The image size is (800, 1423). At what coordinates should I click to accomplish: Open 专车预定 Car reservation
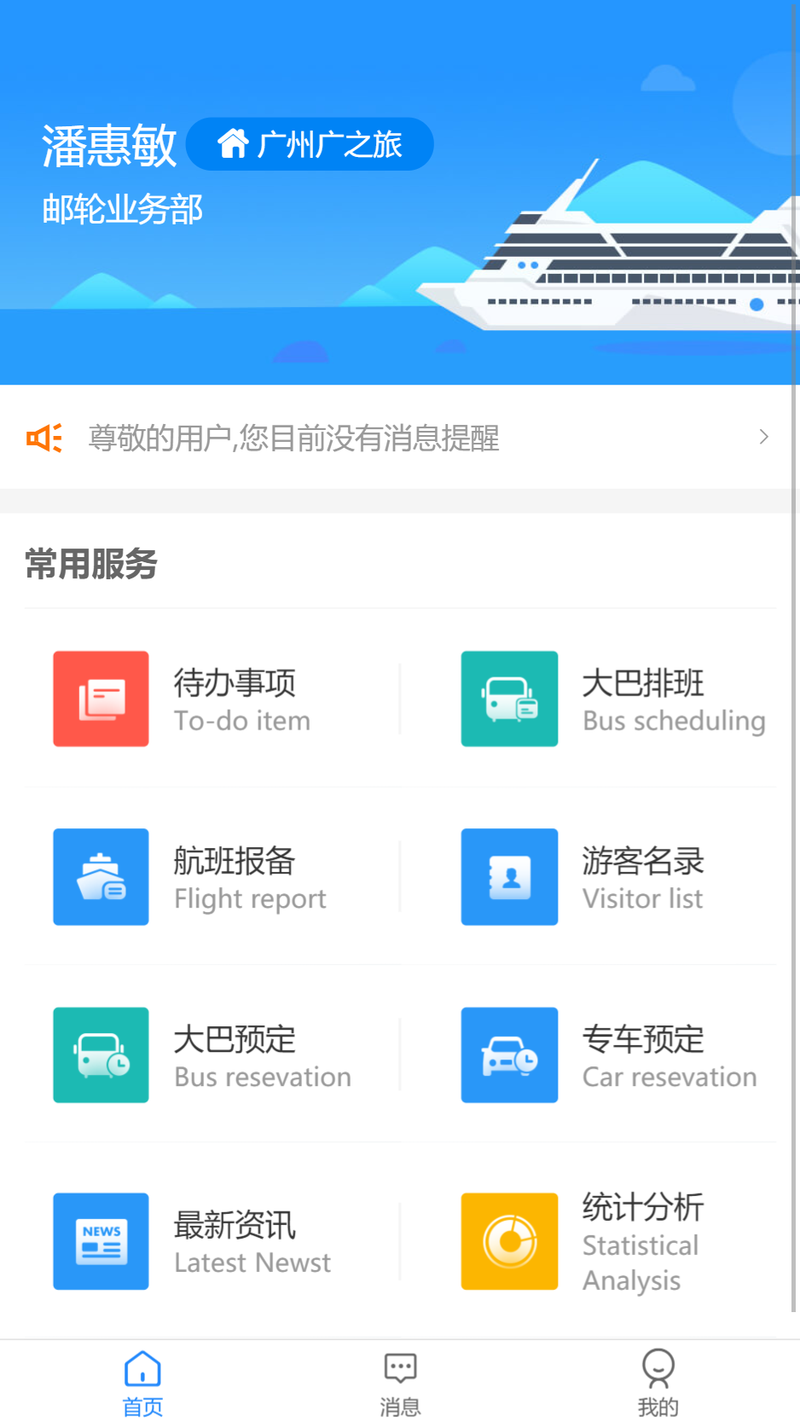[610, 1055]
